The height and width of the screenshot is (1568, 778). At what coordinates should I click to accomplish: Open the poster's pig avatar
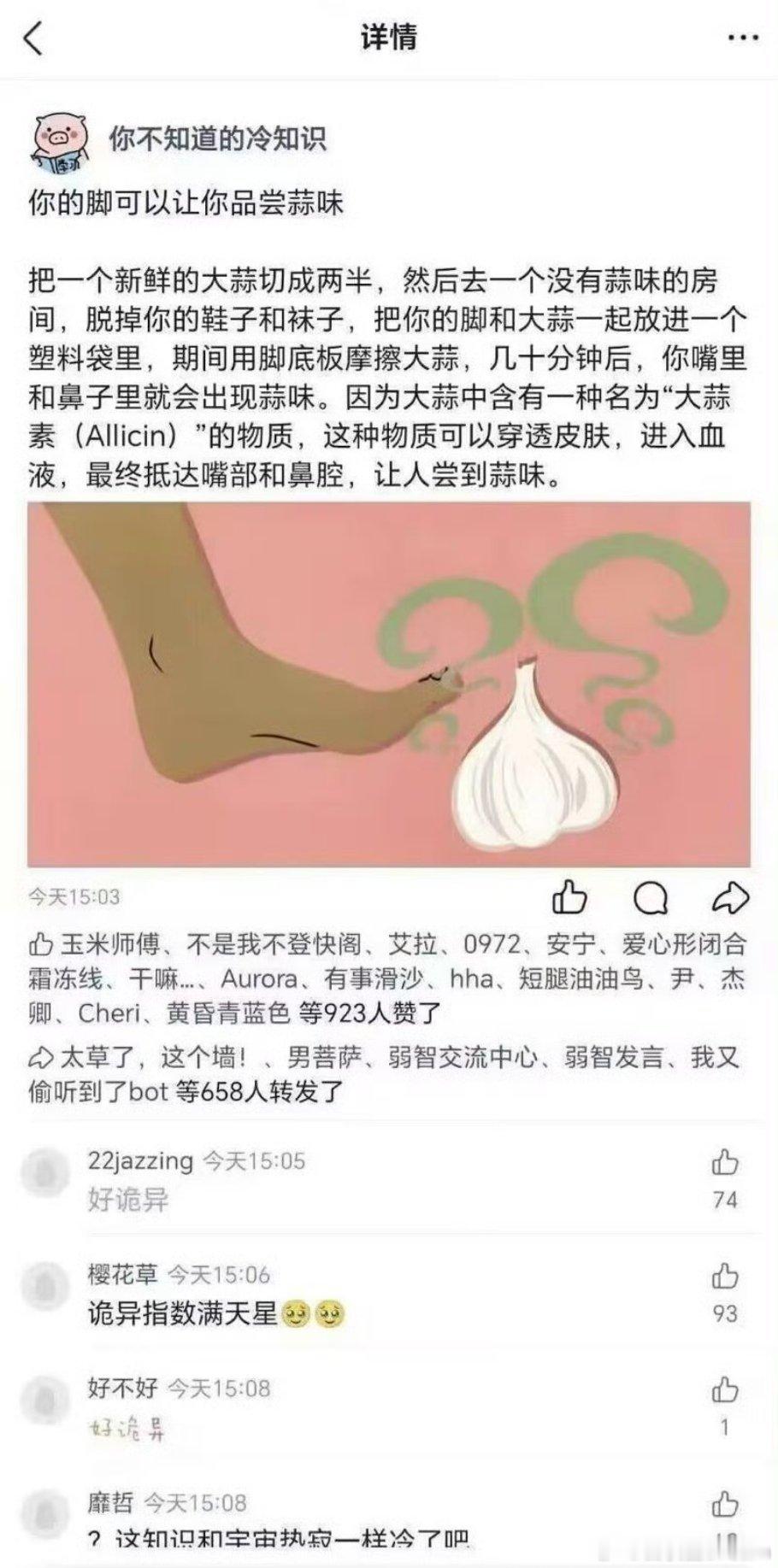[x=56, y=138]
